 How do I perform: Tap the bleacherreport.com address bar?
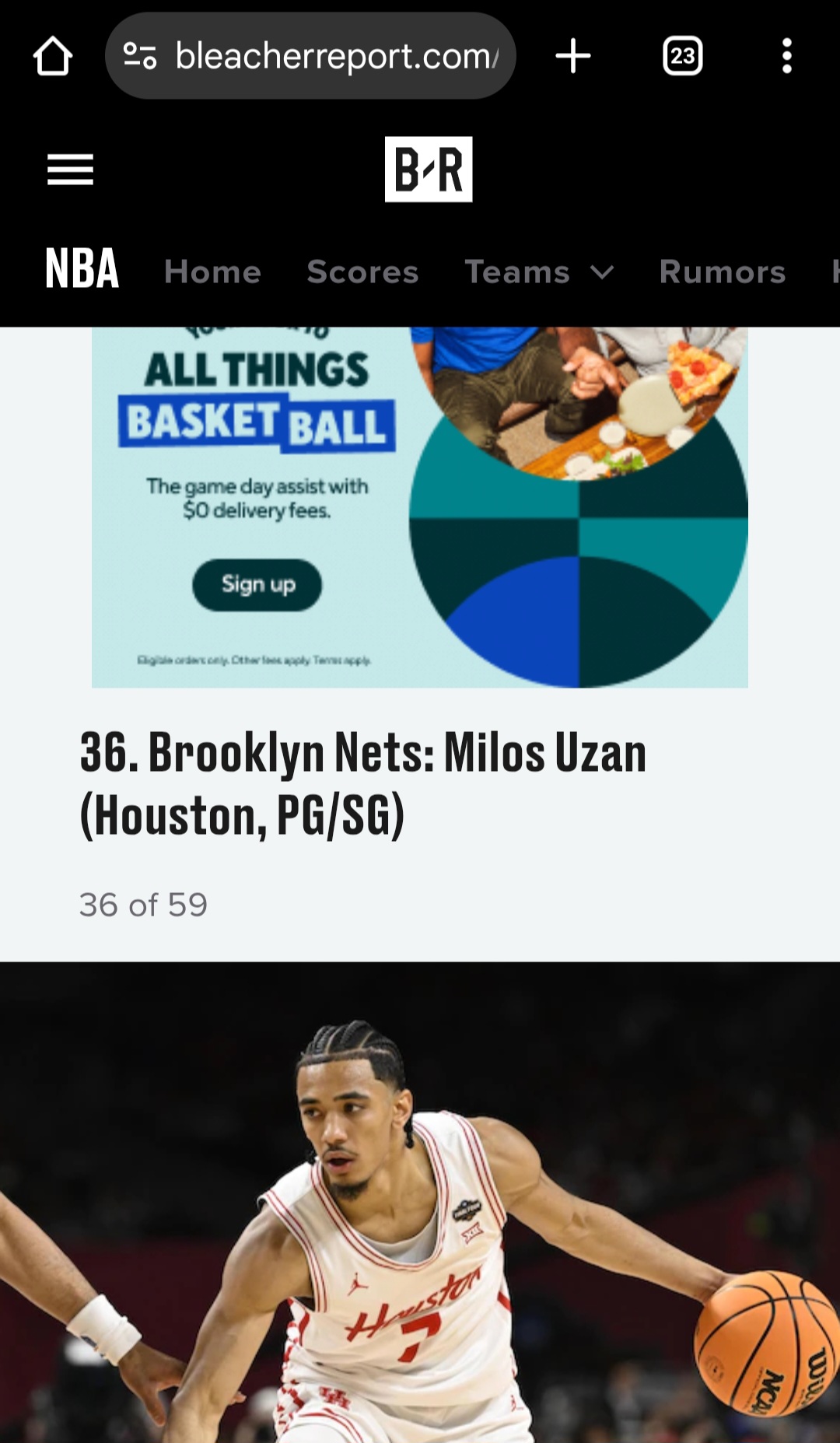[x=334, y=56]
